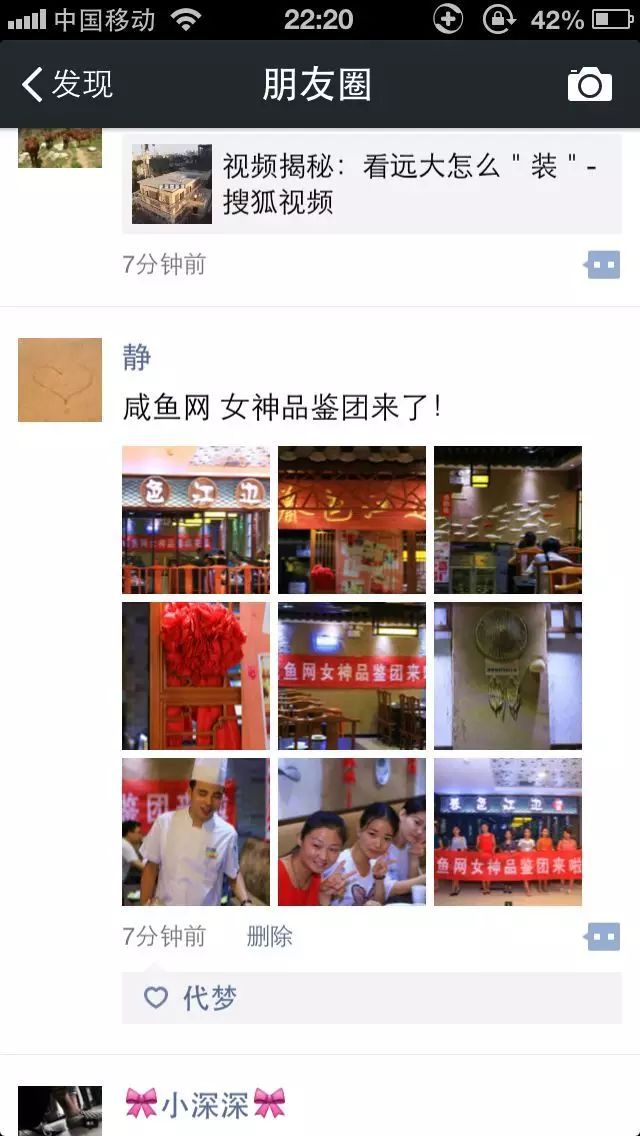640x1136 pixels.
Task: Open photo of the red flower decoration
Action: tap(196, 676)
